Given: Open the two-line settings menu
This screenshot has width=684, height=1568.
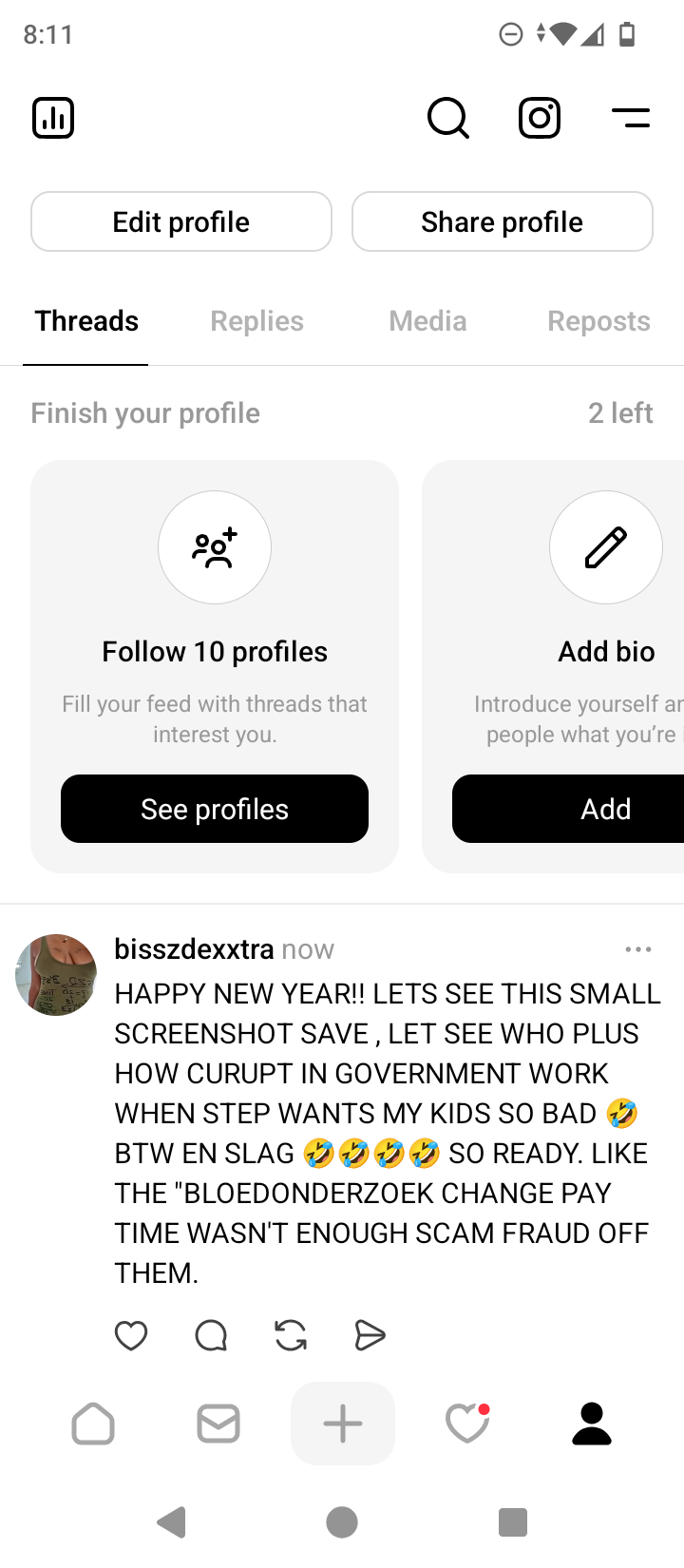Looking at the screenshot, I should point(631,119).
